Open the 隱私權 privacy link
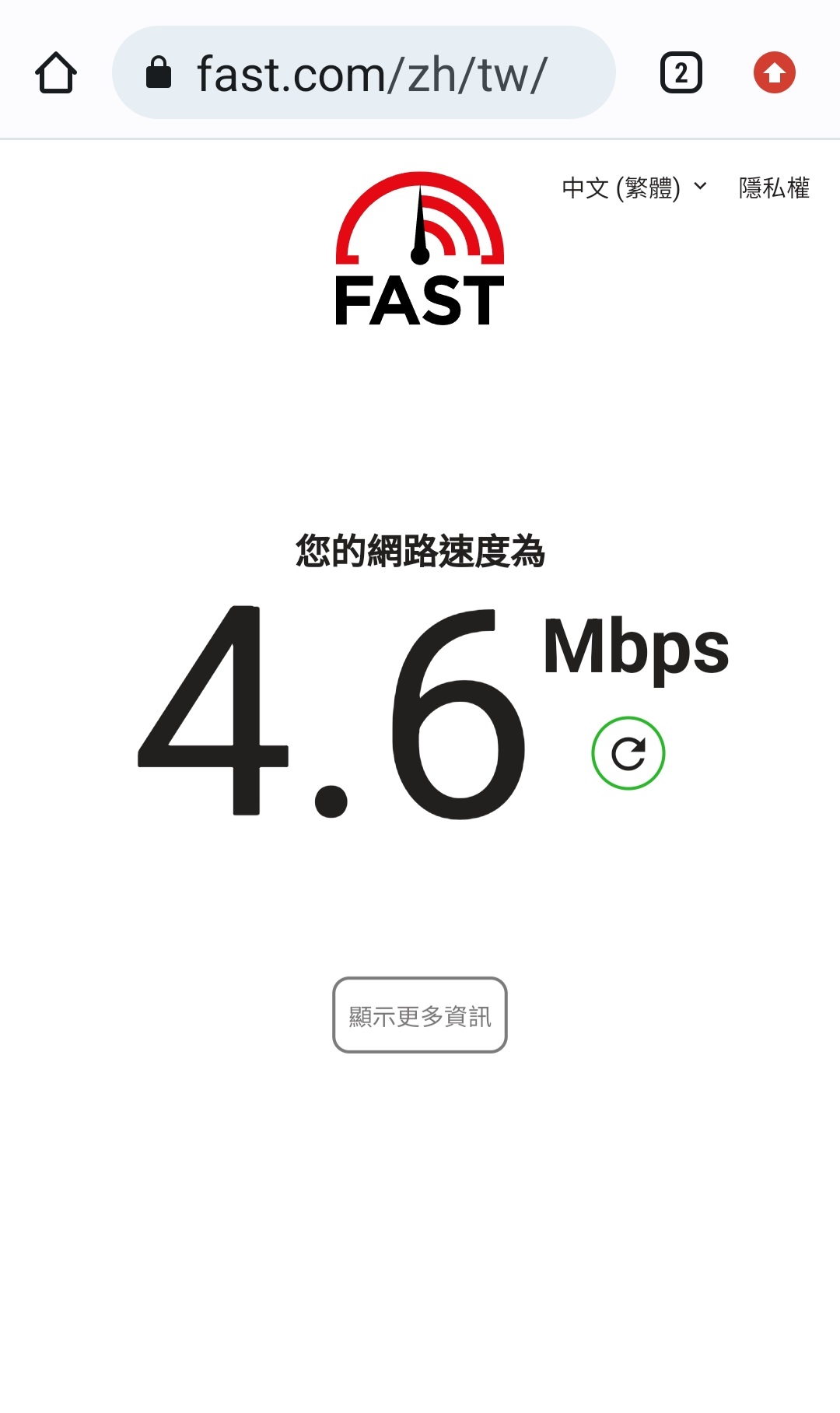Image resolution: width=840 pixels, height=1413 pixels. 774,188
